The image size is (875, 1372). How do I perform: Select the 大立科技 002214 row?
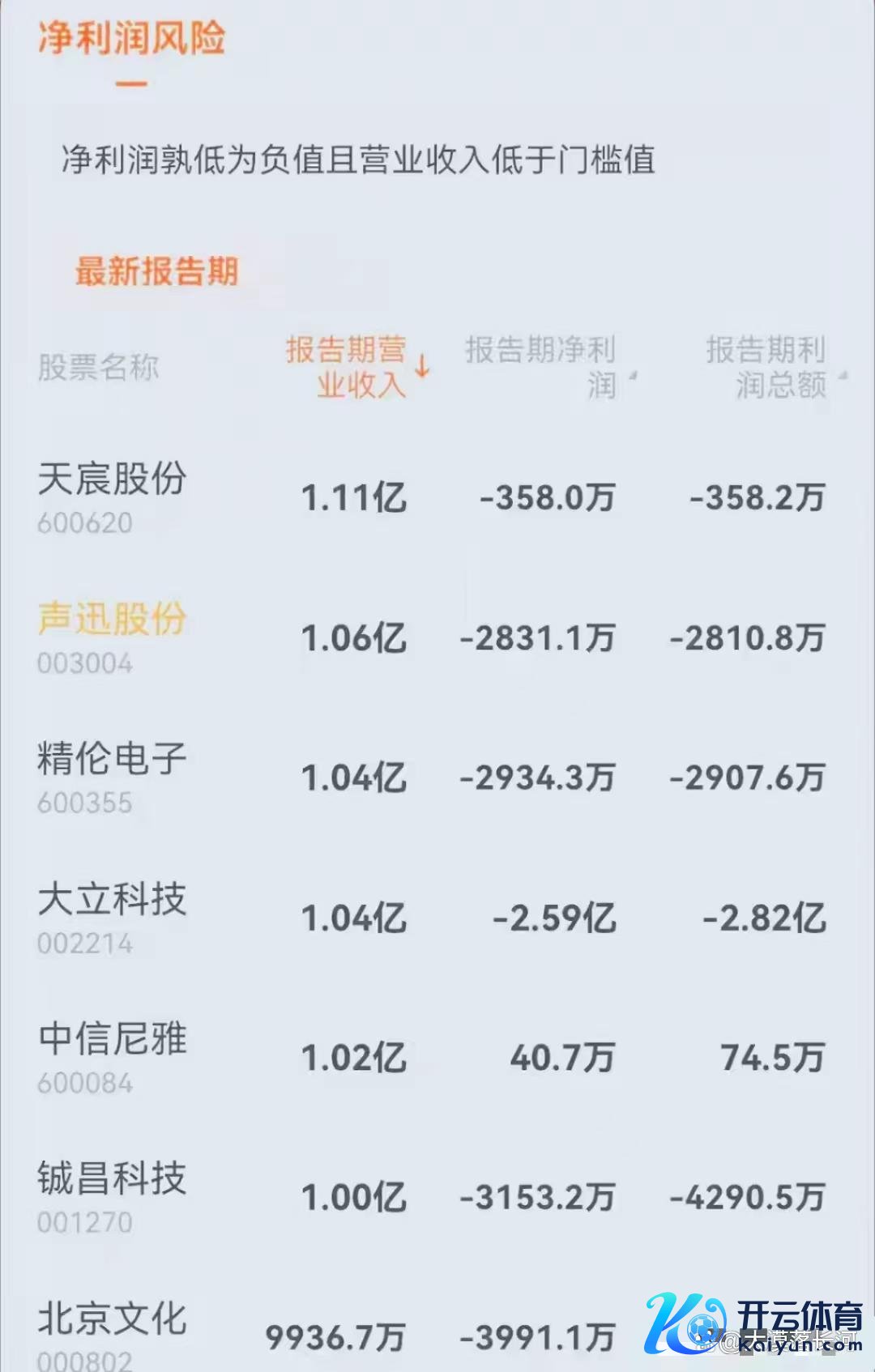tap(113, 918)
